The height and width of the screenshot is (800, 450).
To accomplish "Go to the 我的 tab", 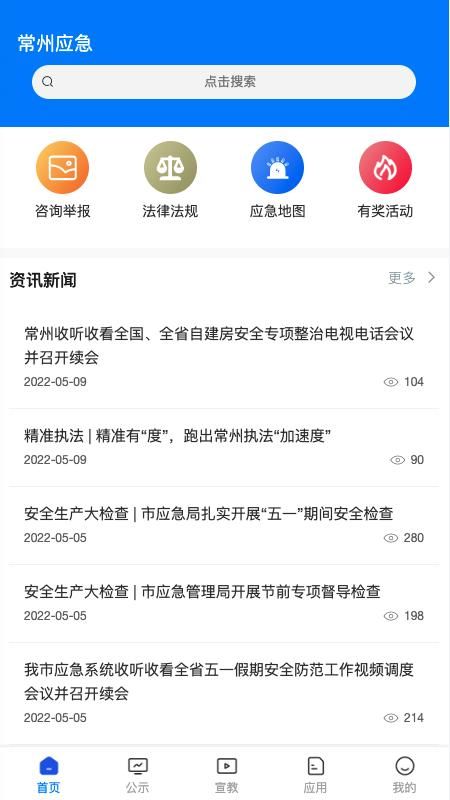I will click(x=405, y=775).
